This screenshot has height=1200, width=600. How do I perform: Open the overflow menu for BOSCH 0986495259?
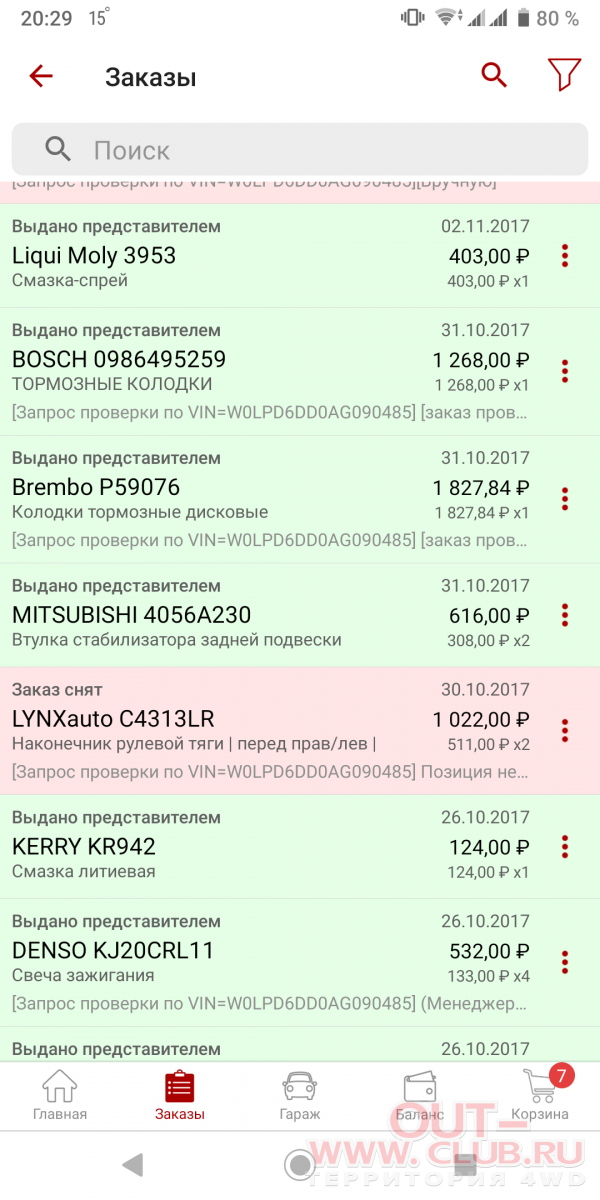click(x=565, y=371)
